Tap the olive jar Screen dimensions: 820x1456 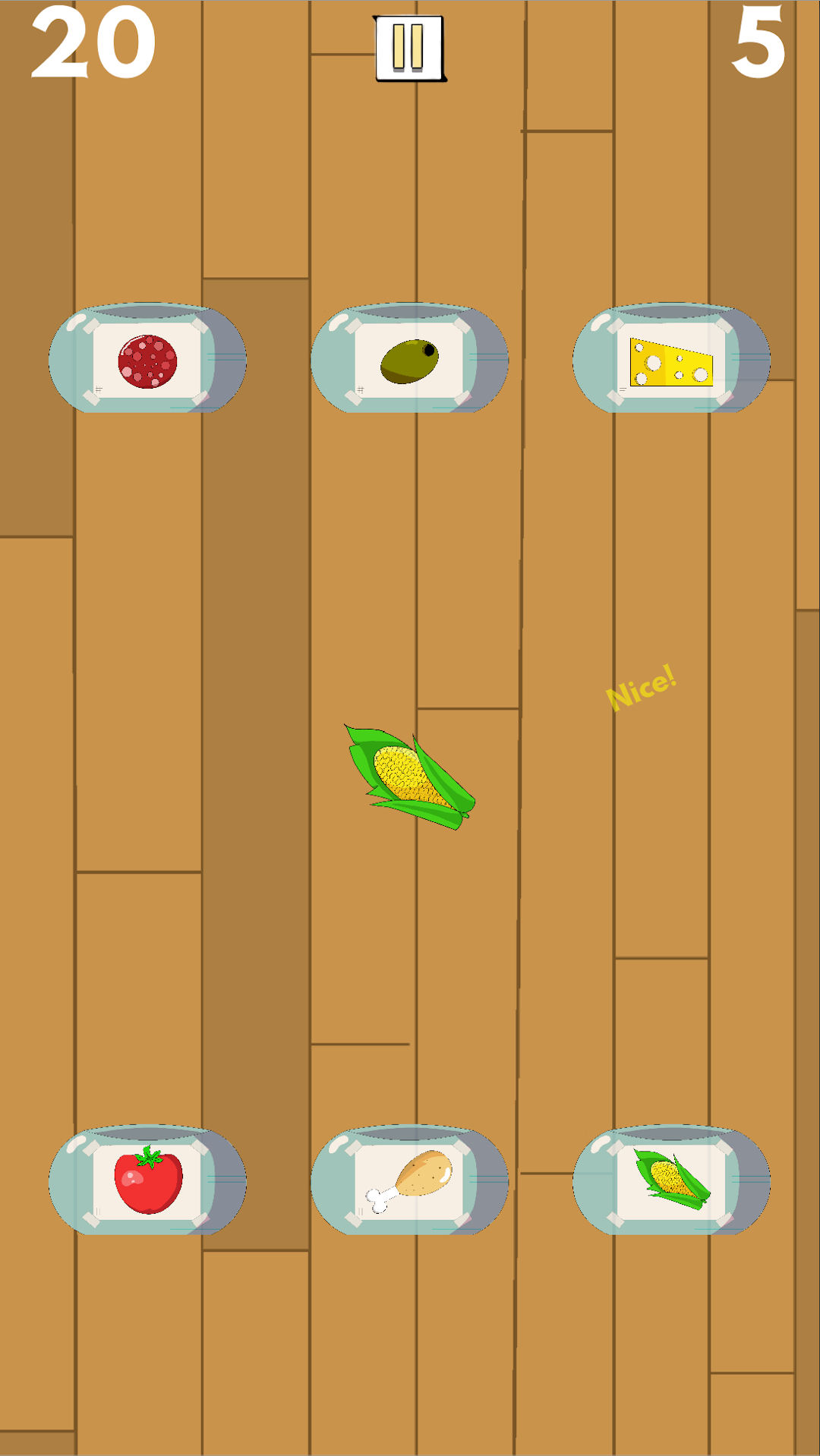point(409,360)
